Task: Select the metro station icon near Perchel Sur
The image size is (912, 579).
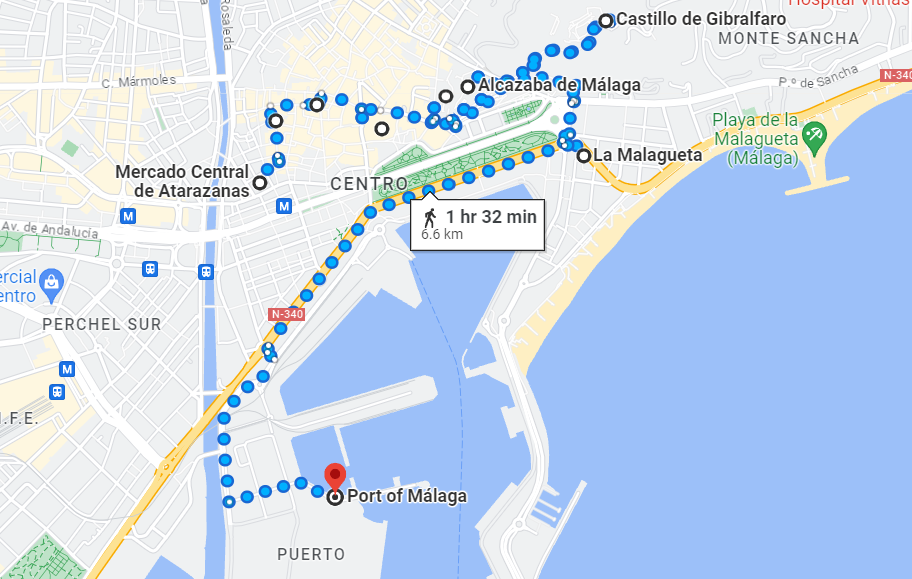Action: pyautogui.click(x=67, y=369)
